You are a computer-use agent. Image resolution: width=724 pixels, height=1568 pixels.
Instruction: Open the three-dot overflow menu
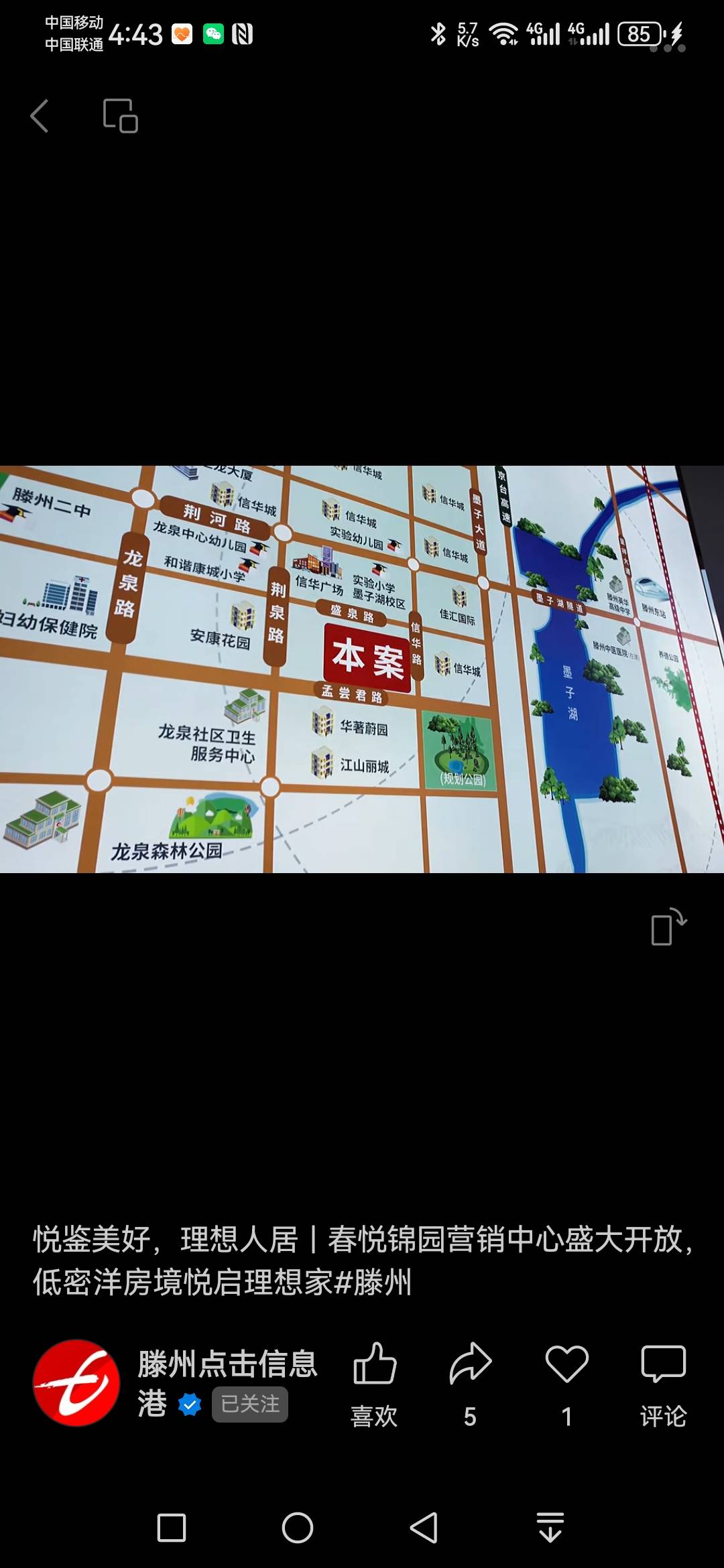click(x=668, y=48)
